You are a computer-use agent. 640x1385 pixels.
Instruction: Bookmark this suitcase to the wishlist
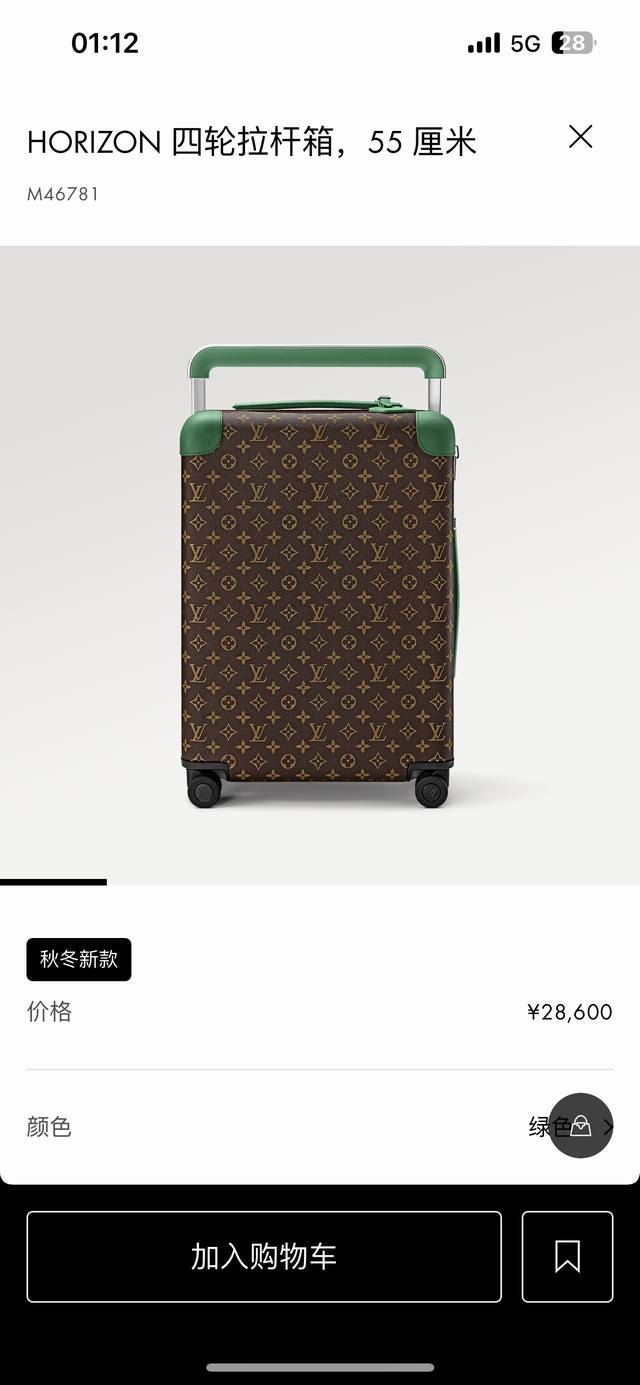coord(567,1256)
